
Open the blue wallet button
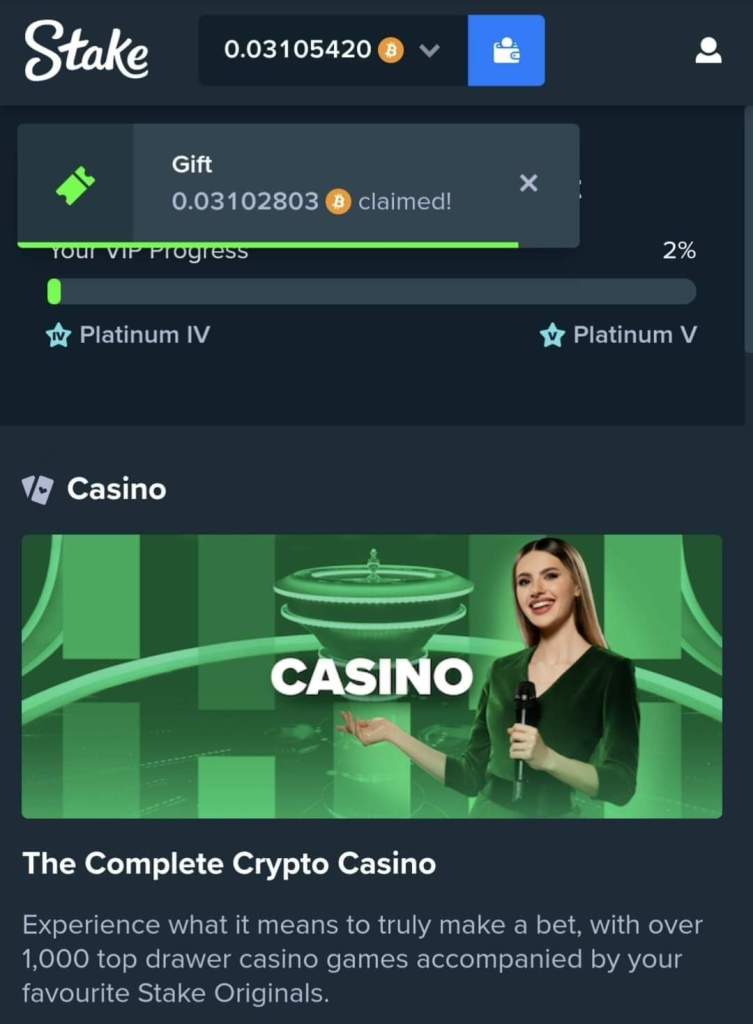coord(506,50)
